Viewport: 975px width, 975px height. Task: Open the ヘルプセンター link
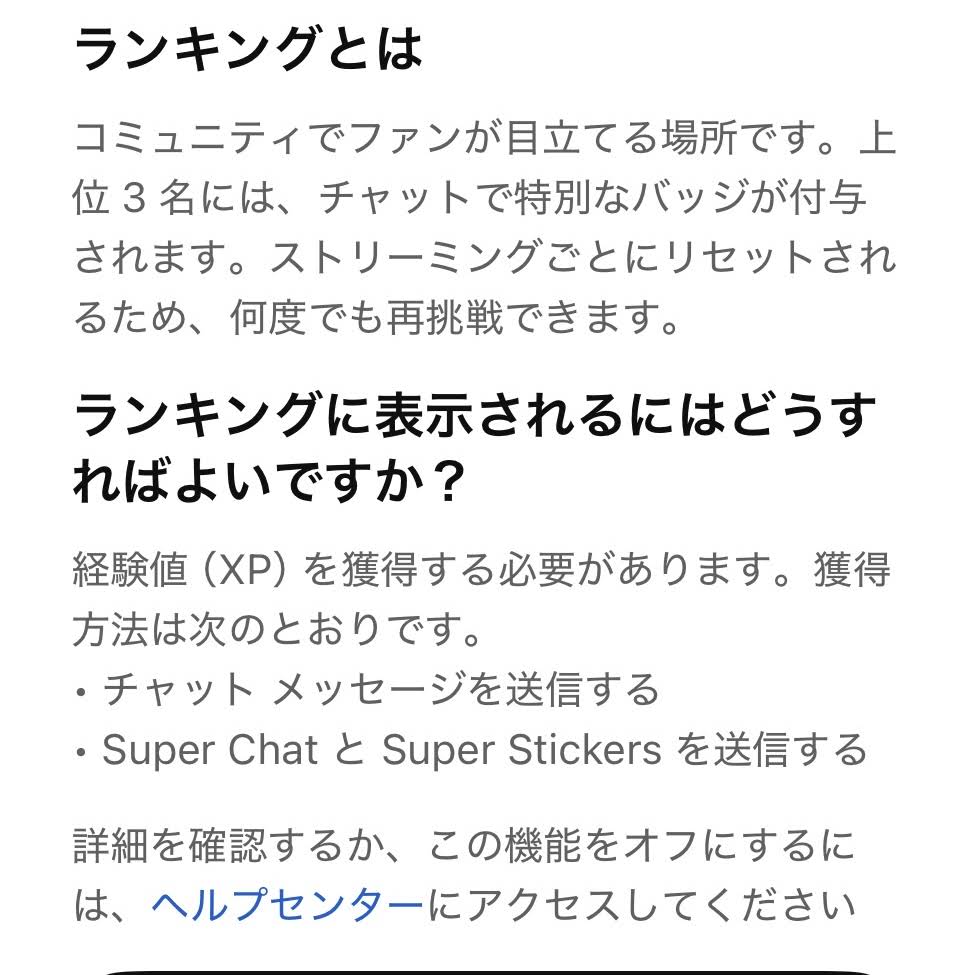287,906
